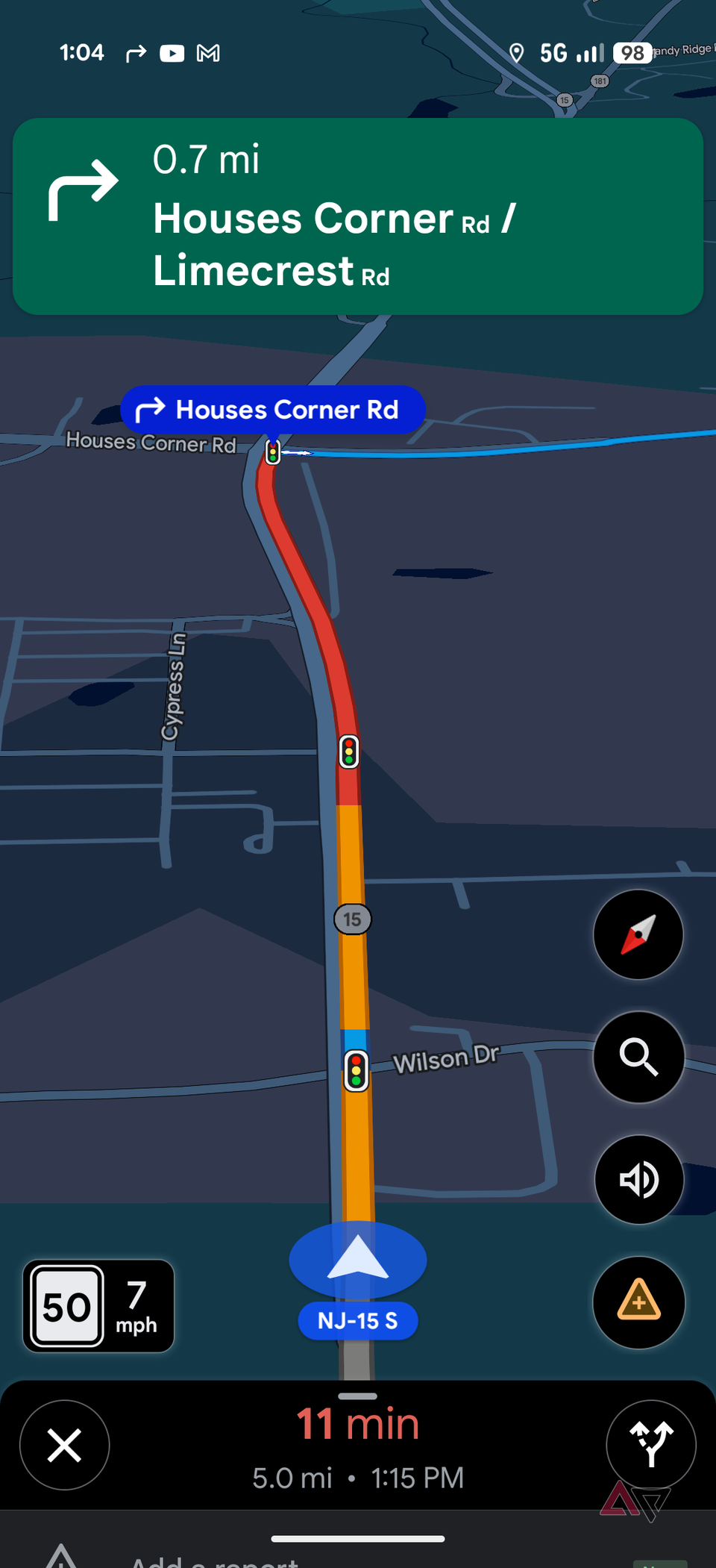716x1568 pixels.
Task: Enable reporting mode with the warning triangle
Action: [x=638, y=1302]
